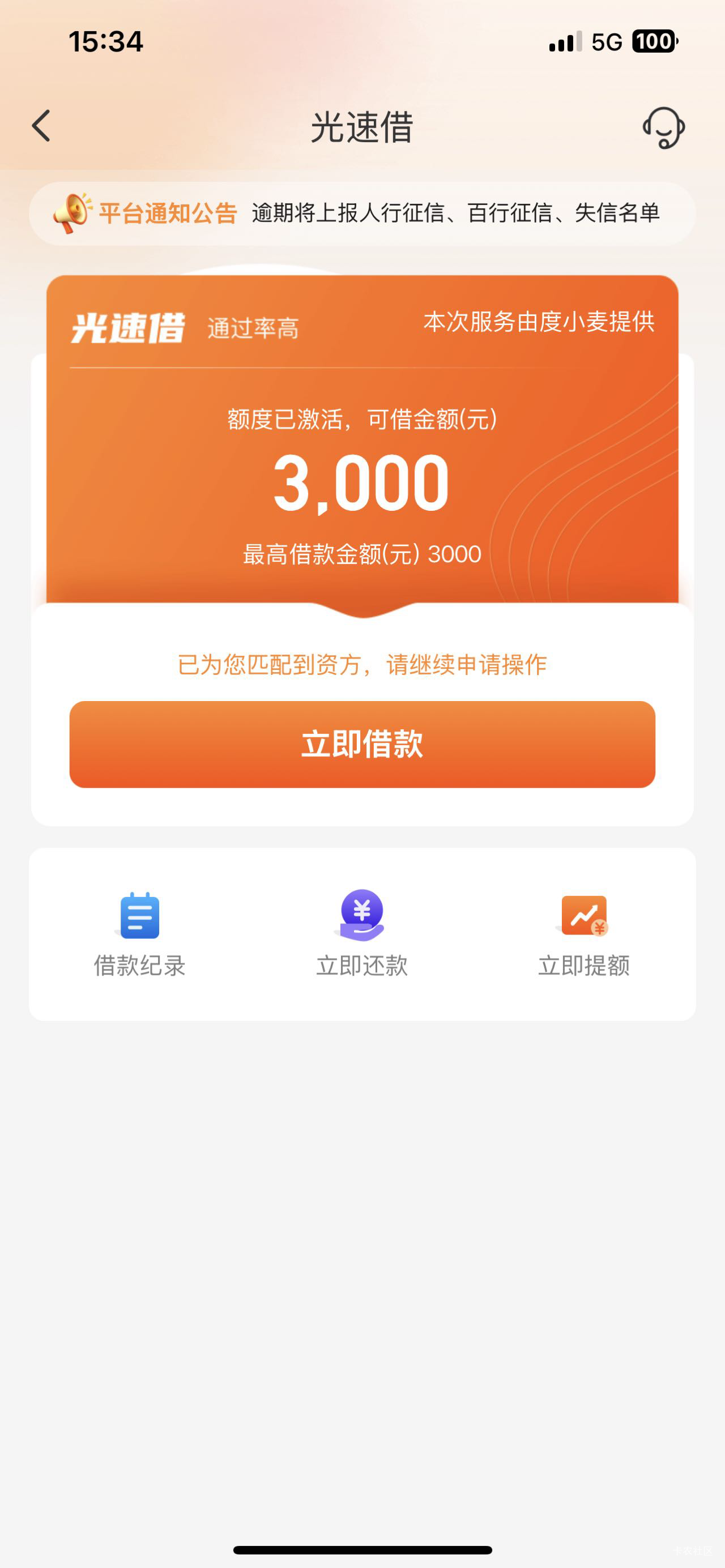
Task: Open 借款纪录 loan records
Action: (139, 933)
